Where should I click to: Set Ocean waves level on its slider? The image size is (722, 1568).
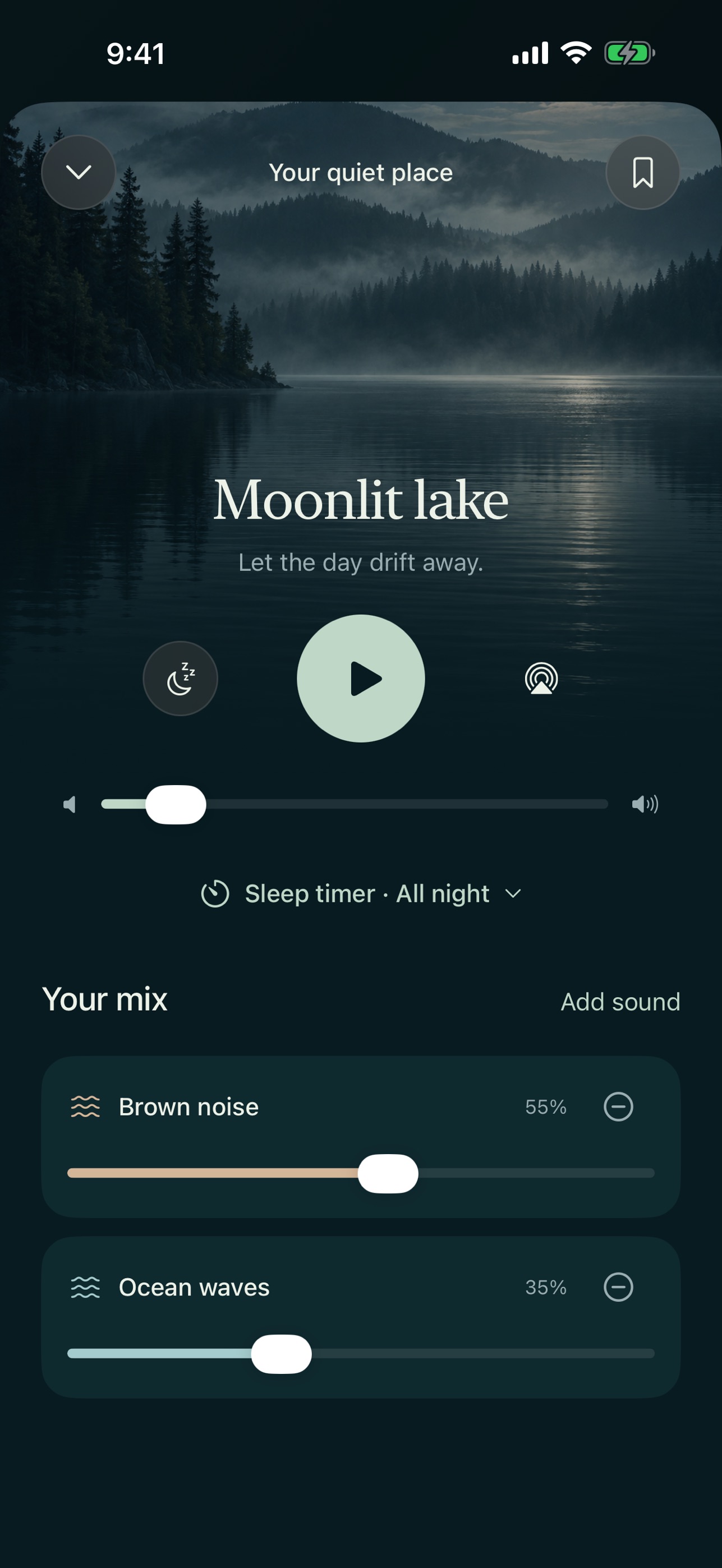(x=361, y=1353)
